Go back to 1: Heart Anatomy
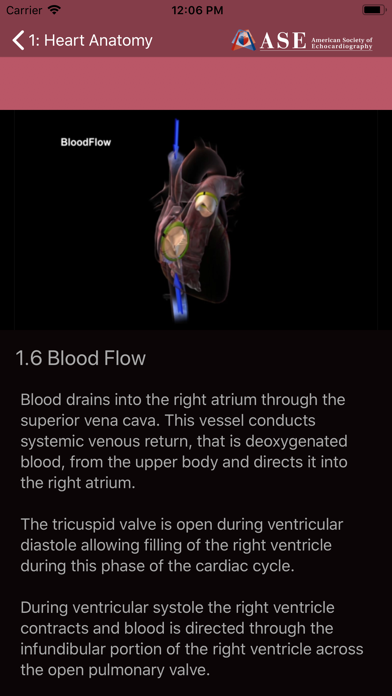 (x=83, y=40)
